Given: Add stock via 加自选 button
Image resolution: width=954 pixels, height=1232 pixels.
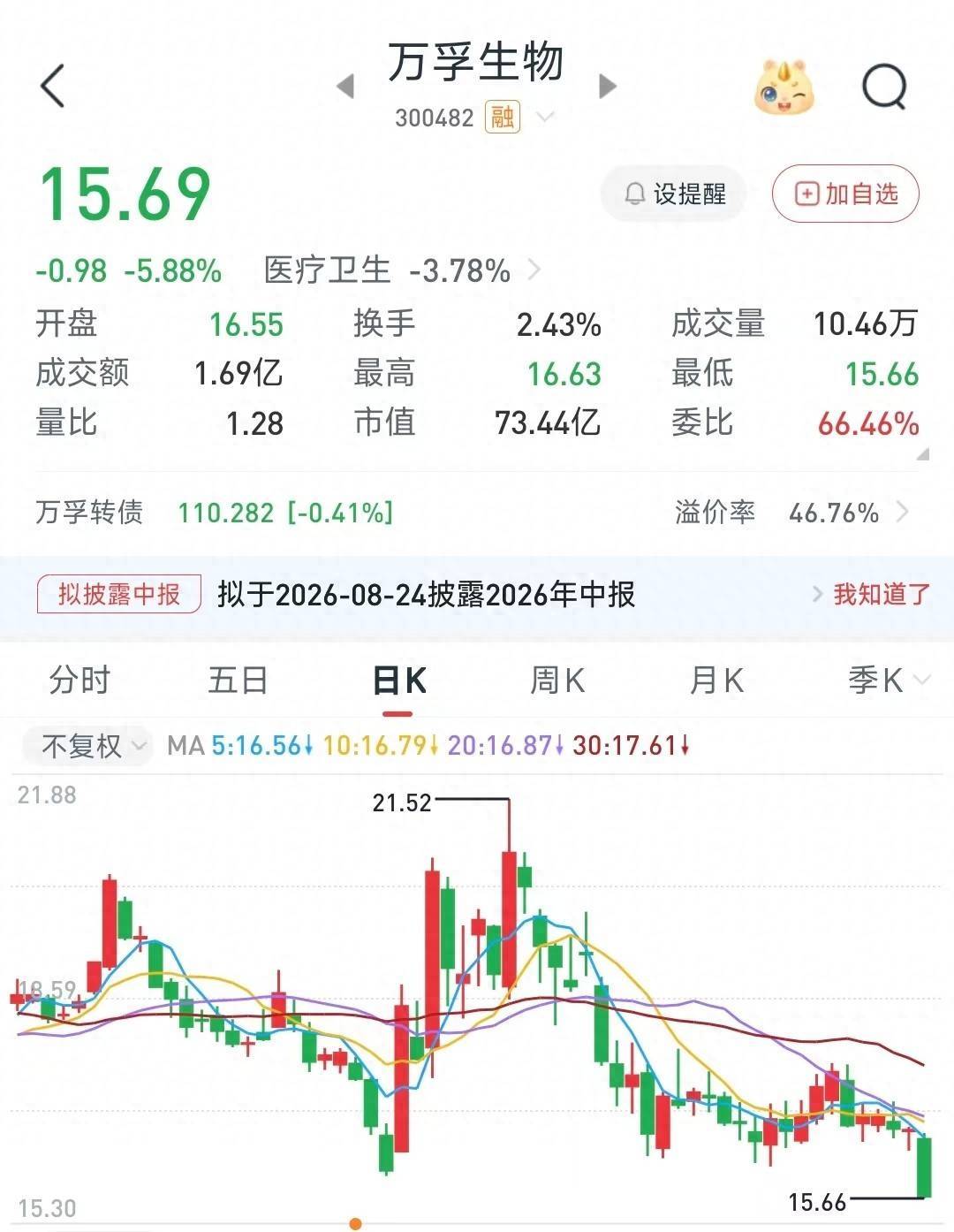Looking at the screenshot, I should click(x=845, y=194).
